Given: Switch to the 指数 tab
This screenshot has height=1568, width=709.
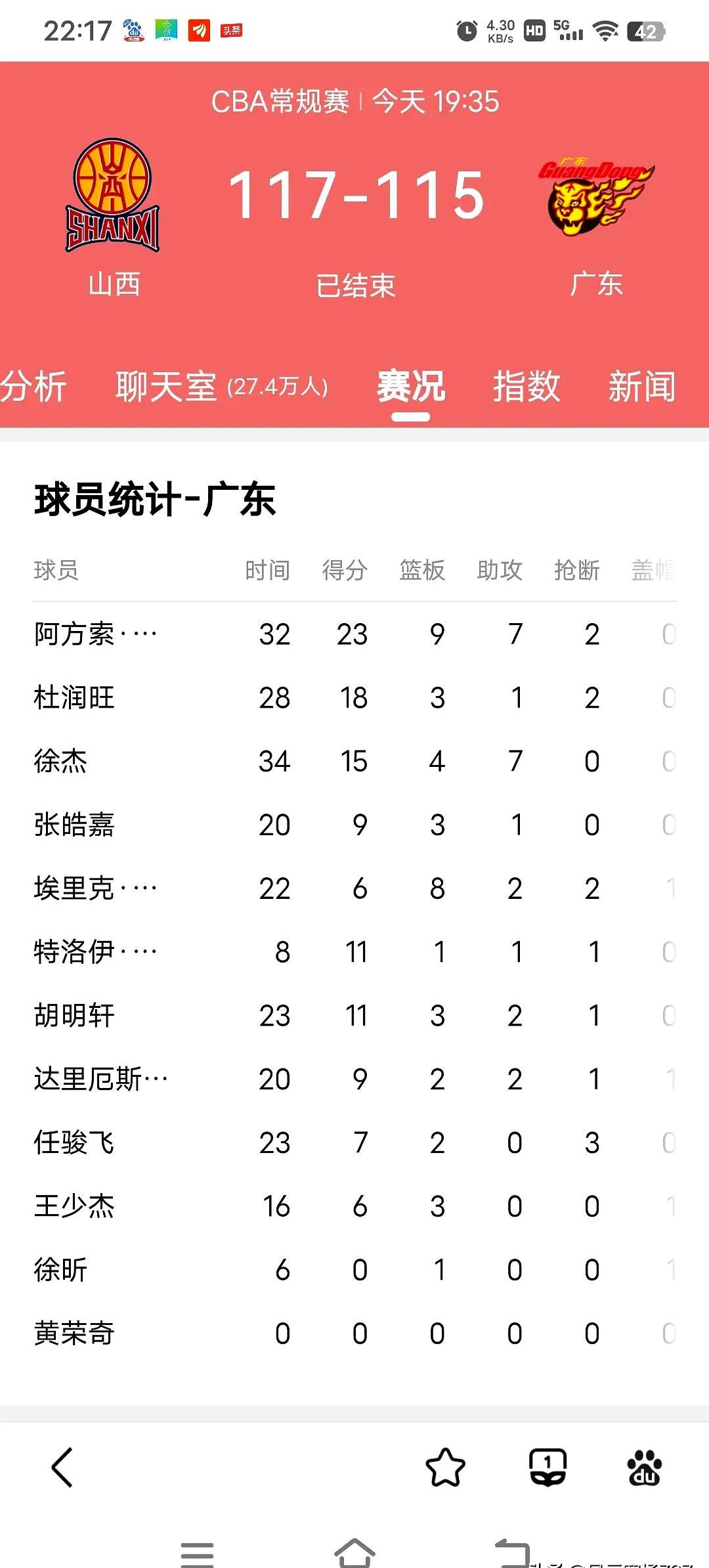Looking at the screenshot, I should 525,387.
